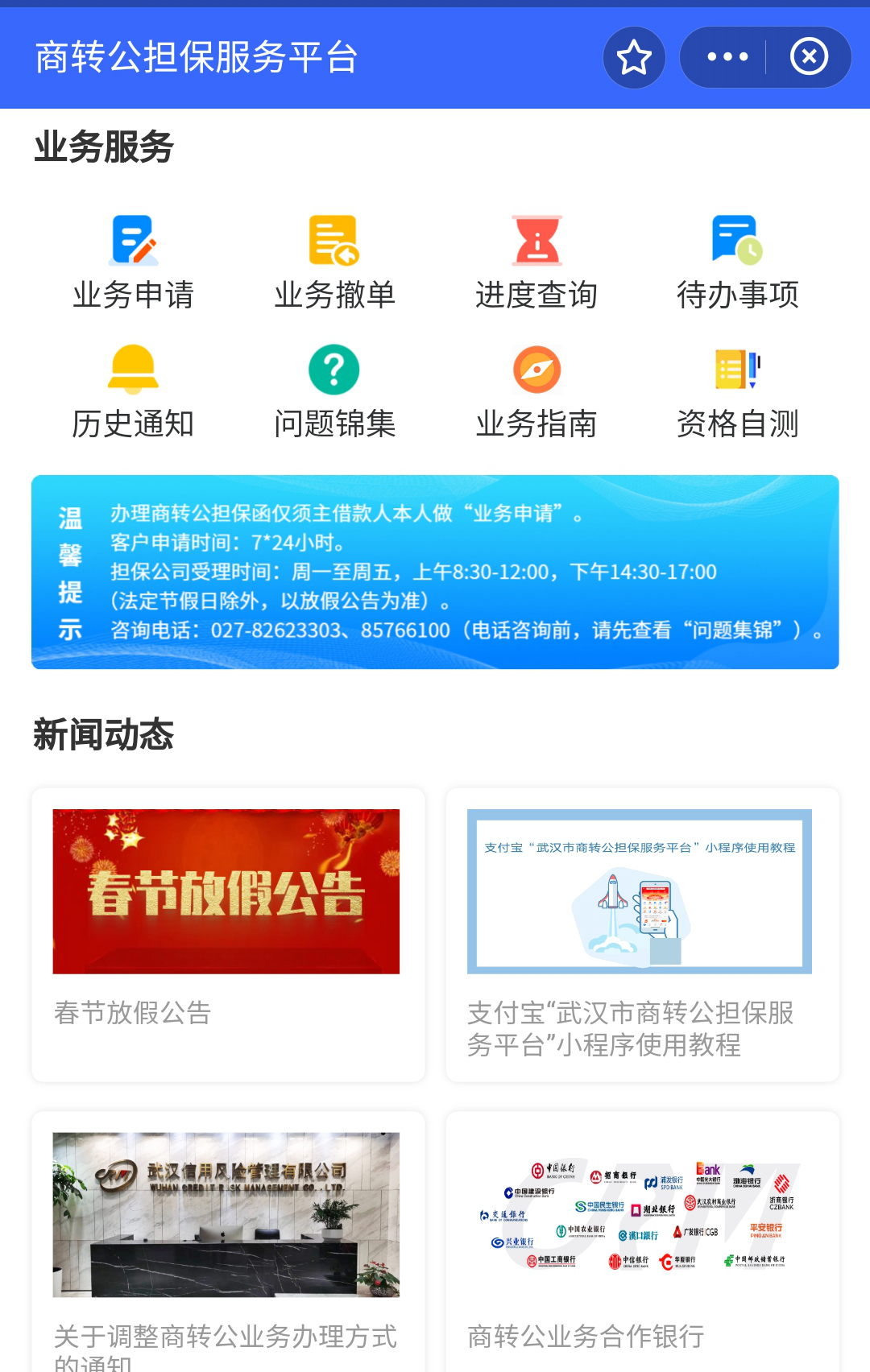The height and width of the screenshot is (1372, 870).
Task: Open the three-dot more options menu
Action: point(727,57)
